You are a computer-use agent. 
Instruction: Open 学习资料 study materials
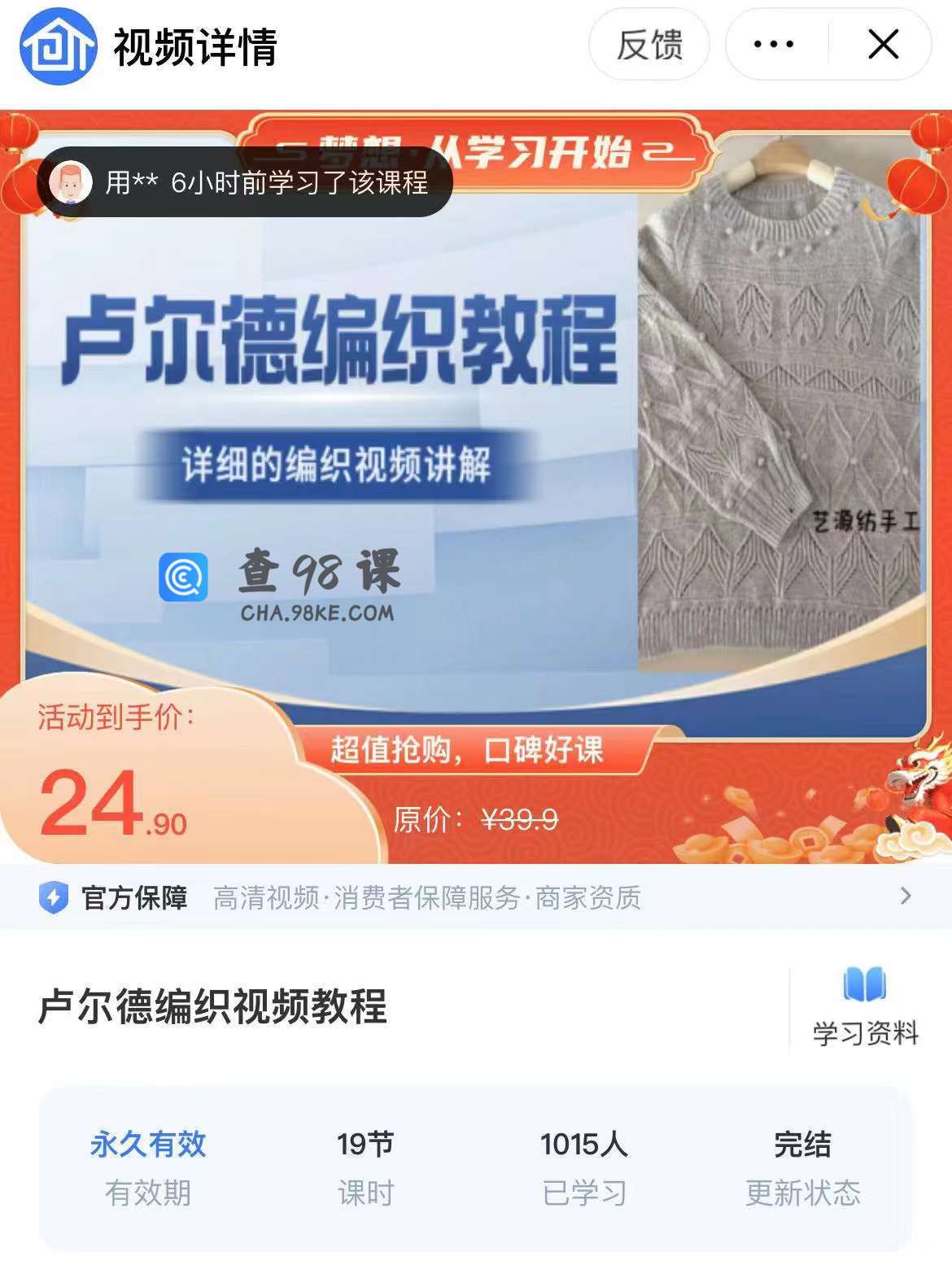(864, 1007)
